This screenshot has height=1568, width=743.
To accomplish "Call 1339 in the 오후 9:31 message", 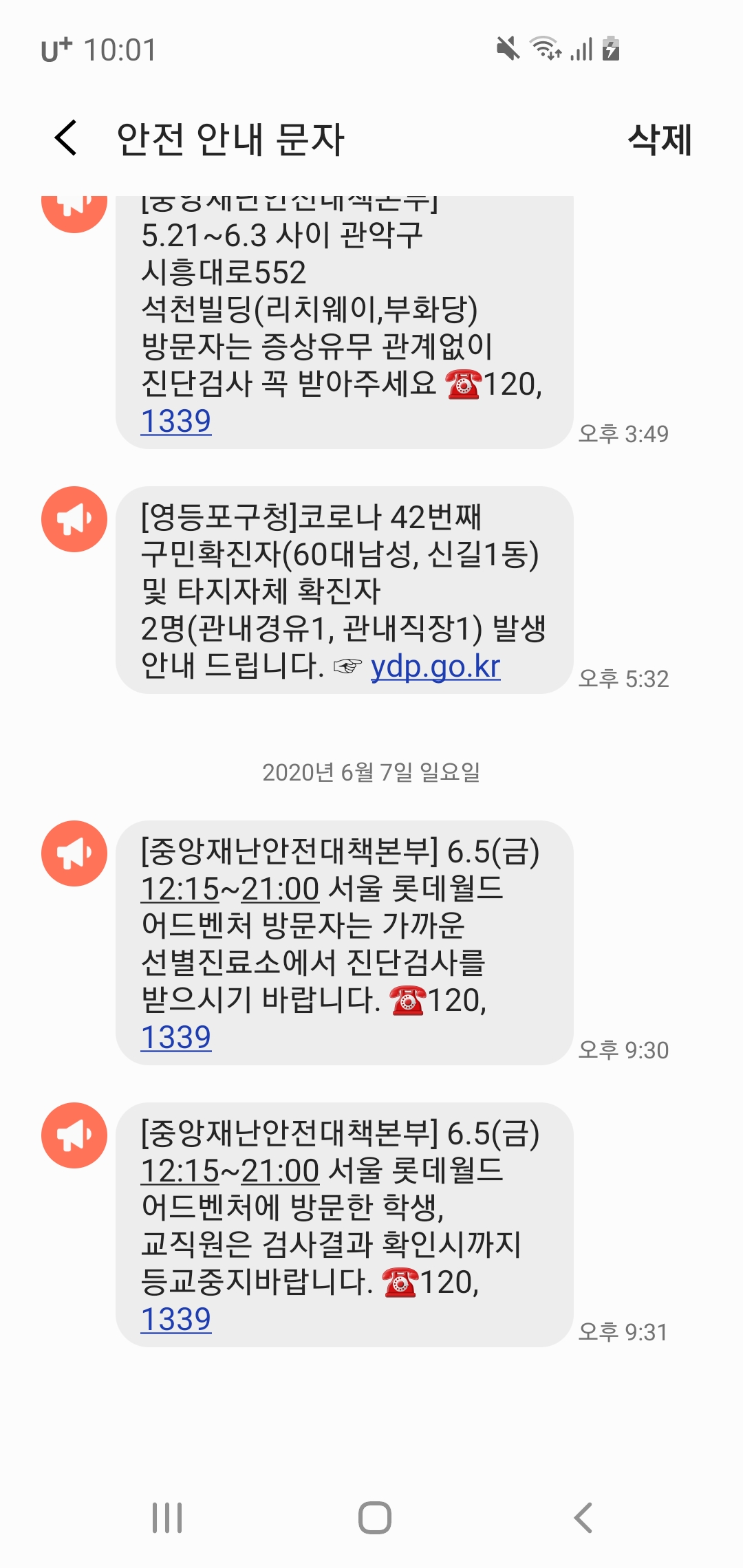I will [x=175, y=1319].
